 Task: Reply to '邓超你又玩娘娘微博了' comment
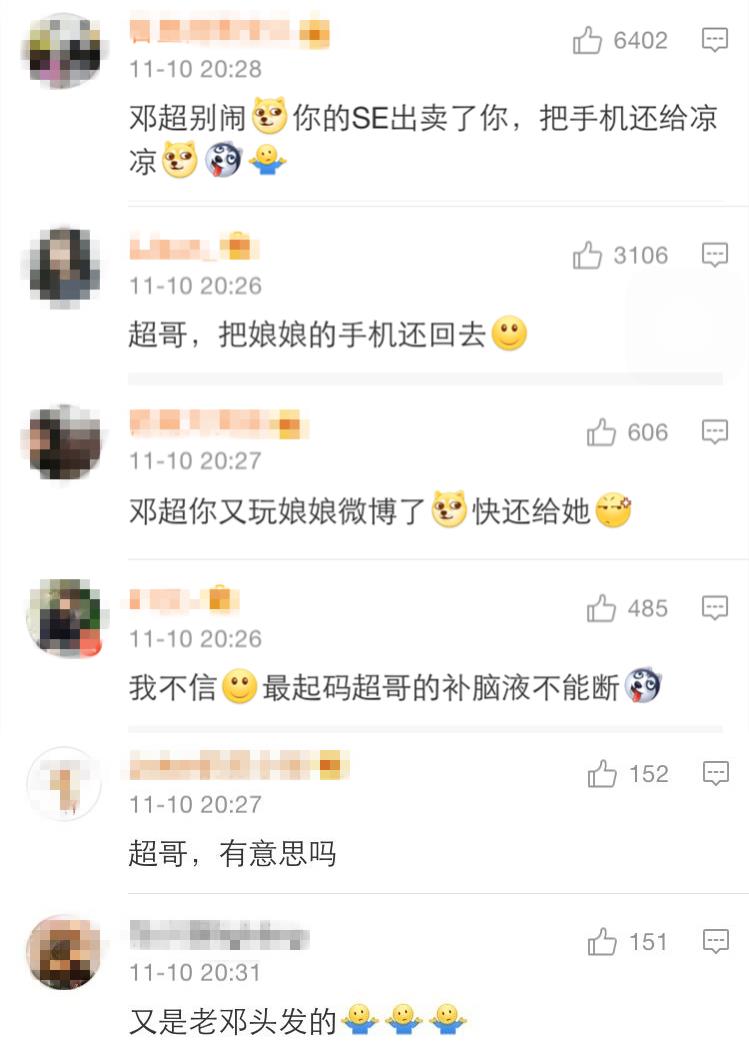(x=714, y=433)
